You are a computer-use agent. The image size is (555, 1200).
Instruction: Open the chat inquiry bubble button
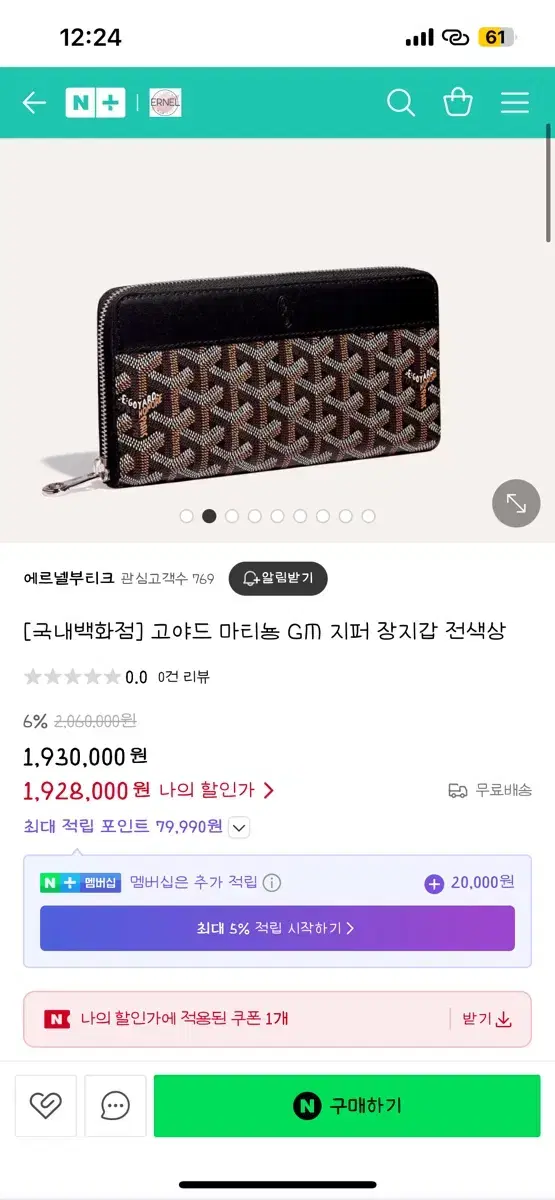click(116, 1105)
